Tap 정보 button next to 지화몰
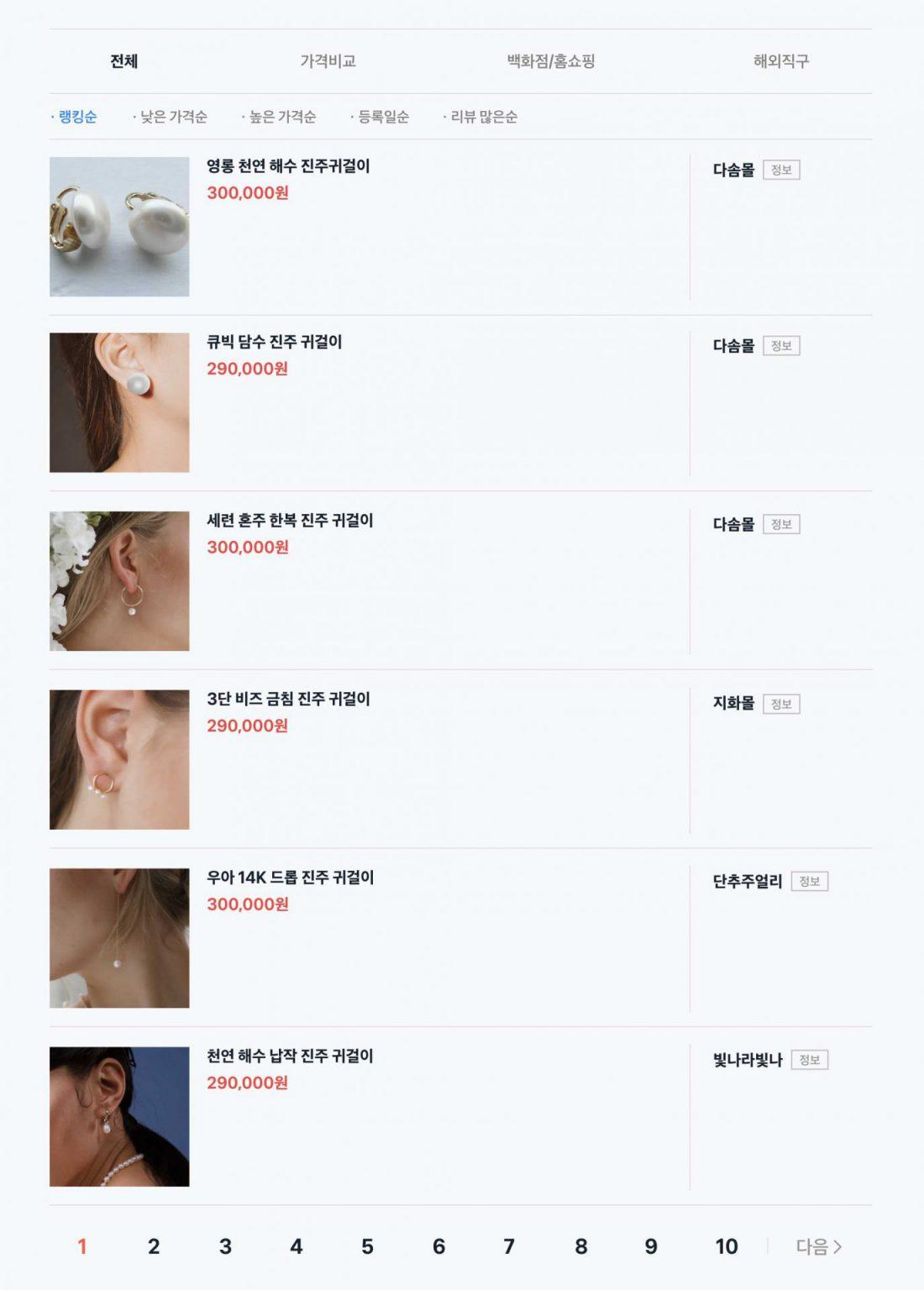Viewport: 924px width, 1290px height. tap(781, 704)
